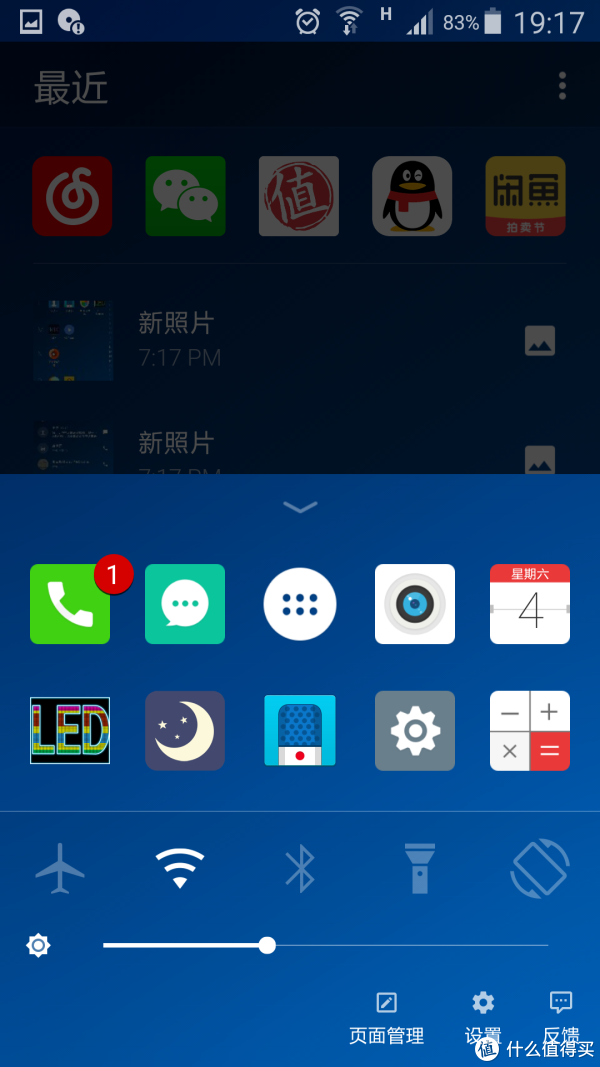This screenshot has width=600, height=1067.
Task: Turn on the flashlight
Action: click(419, 867)
